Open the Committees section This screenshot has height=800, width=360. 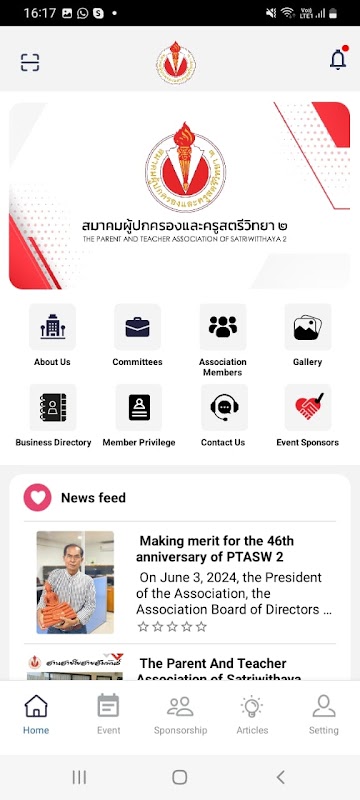[x=137, y=335]
